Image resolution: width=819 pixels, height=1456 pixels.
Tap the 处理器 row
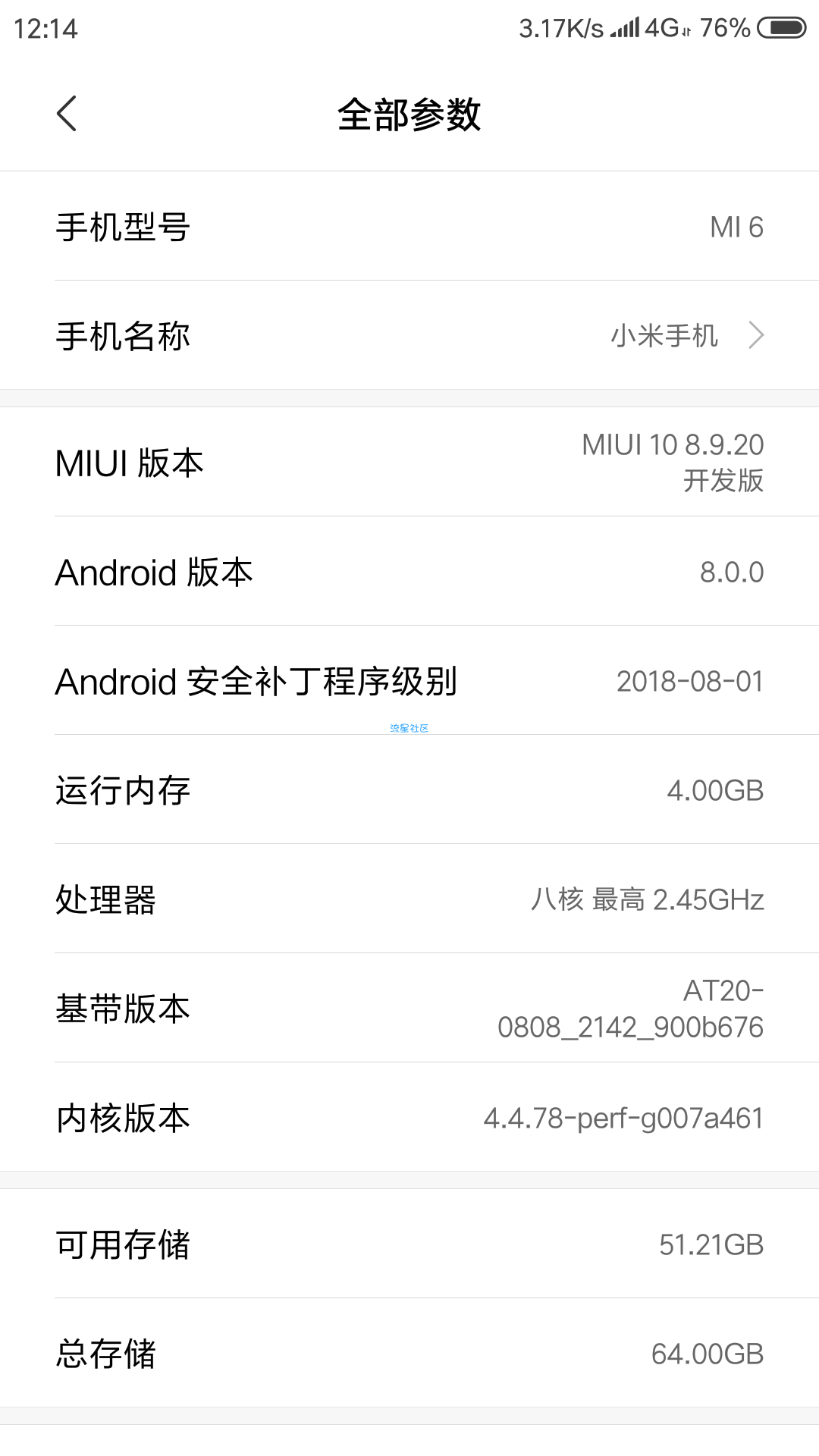[409, 899]
